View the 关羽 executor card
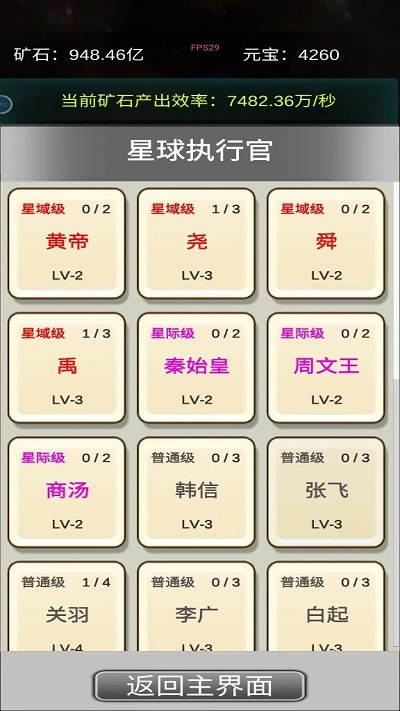This screenshot has width=400, height=711. pos(67,606)
